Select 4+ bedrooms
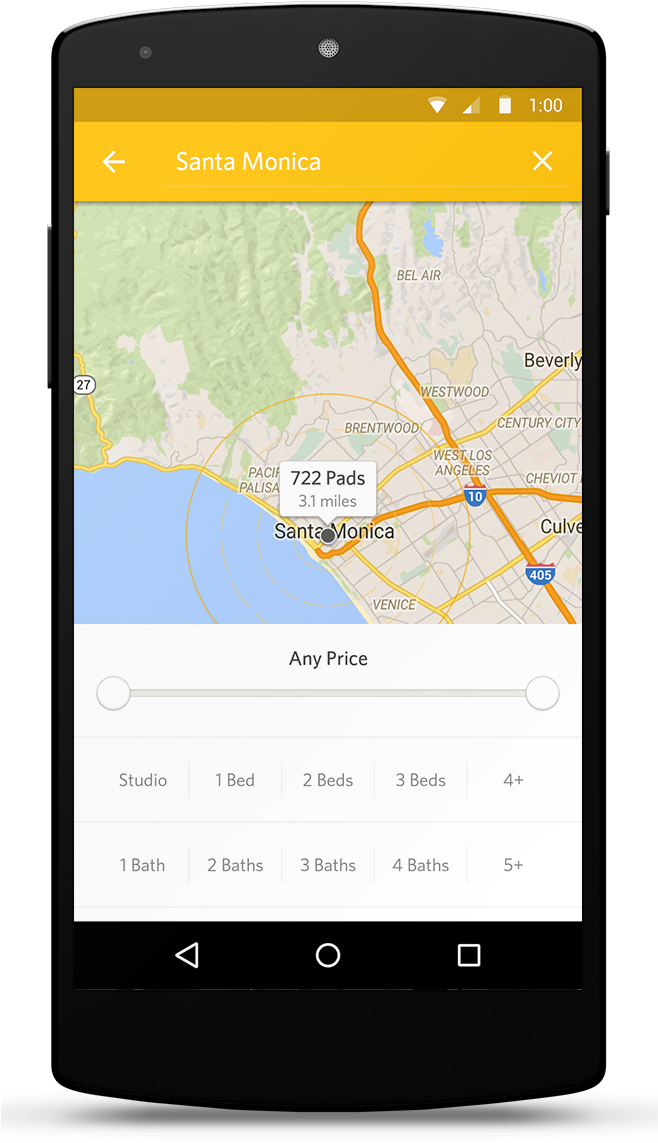658x1143 pixels. (x=513, y=780)
